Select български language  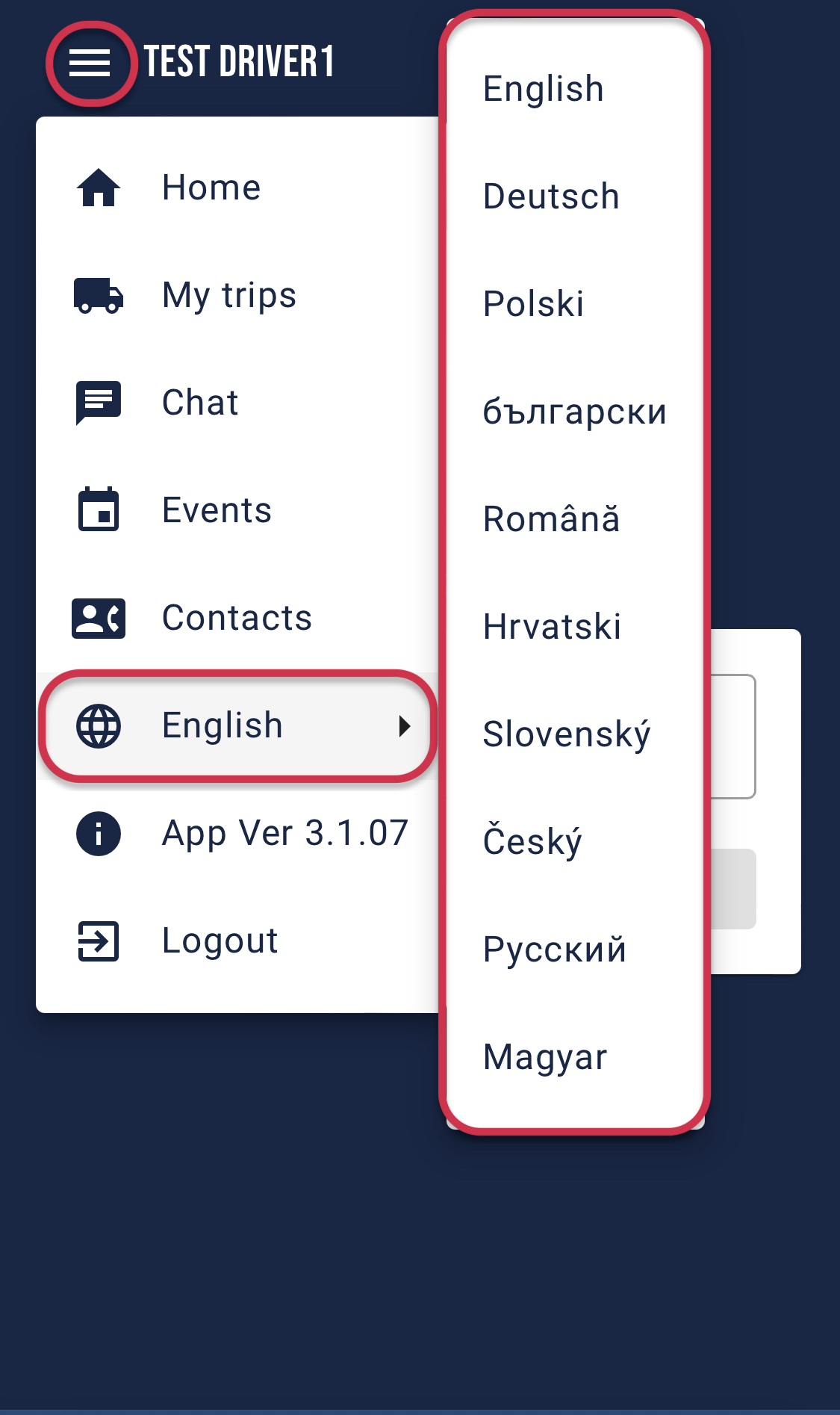pos(574,412)
